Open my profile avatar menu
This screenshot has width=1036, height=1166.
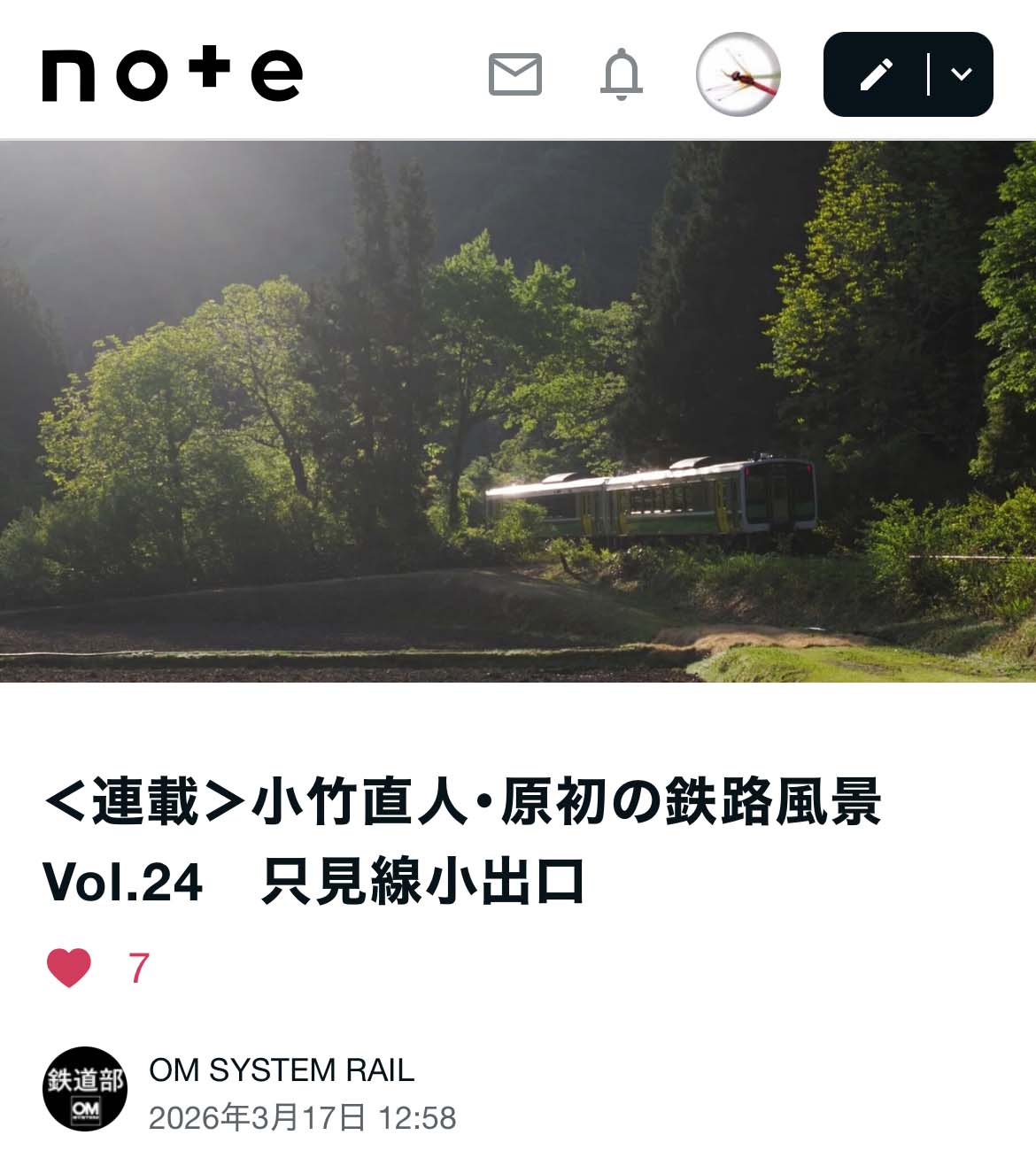[x=738, y=74]
